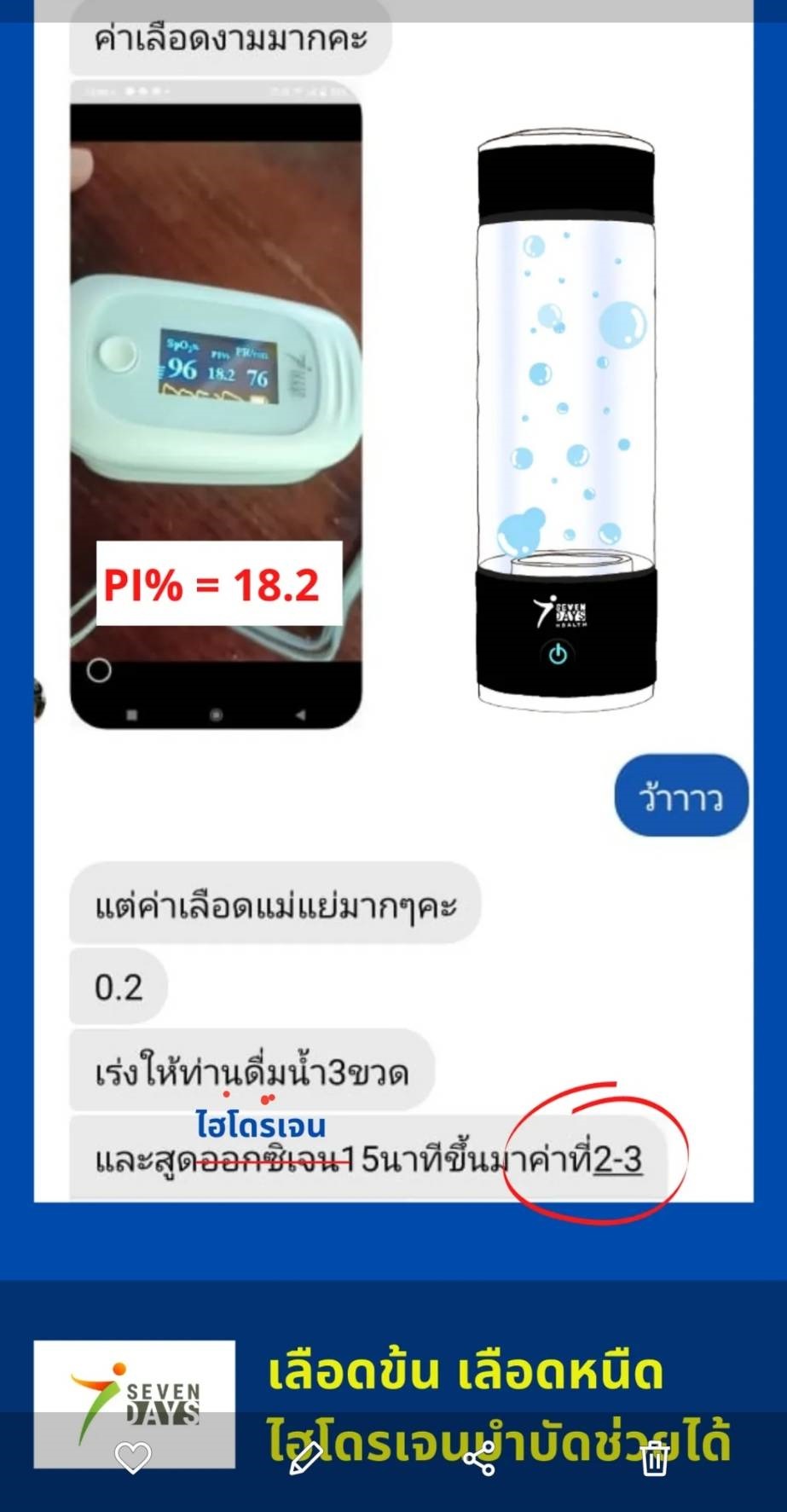787x1512 pixels.
Task: Edit the image with the pencil icon
Action: click(306, 1457)
